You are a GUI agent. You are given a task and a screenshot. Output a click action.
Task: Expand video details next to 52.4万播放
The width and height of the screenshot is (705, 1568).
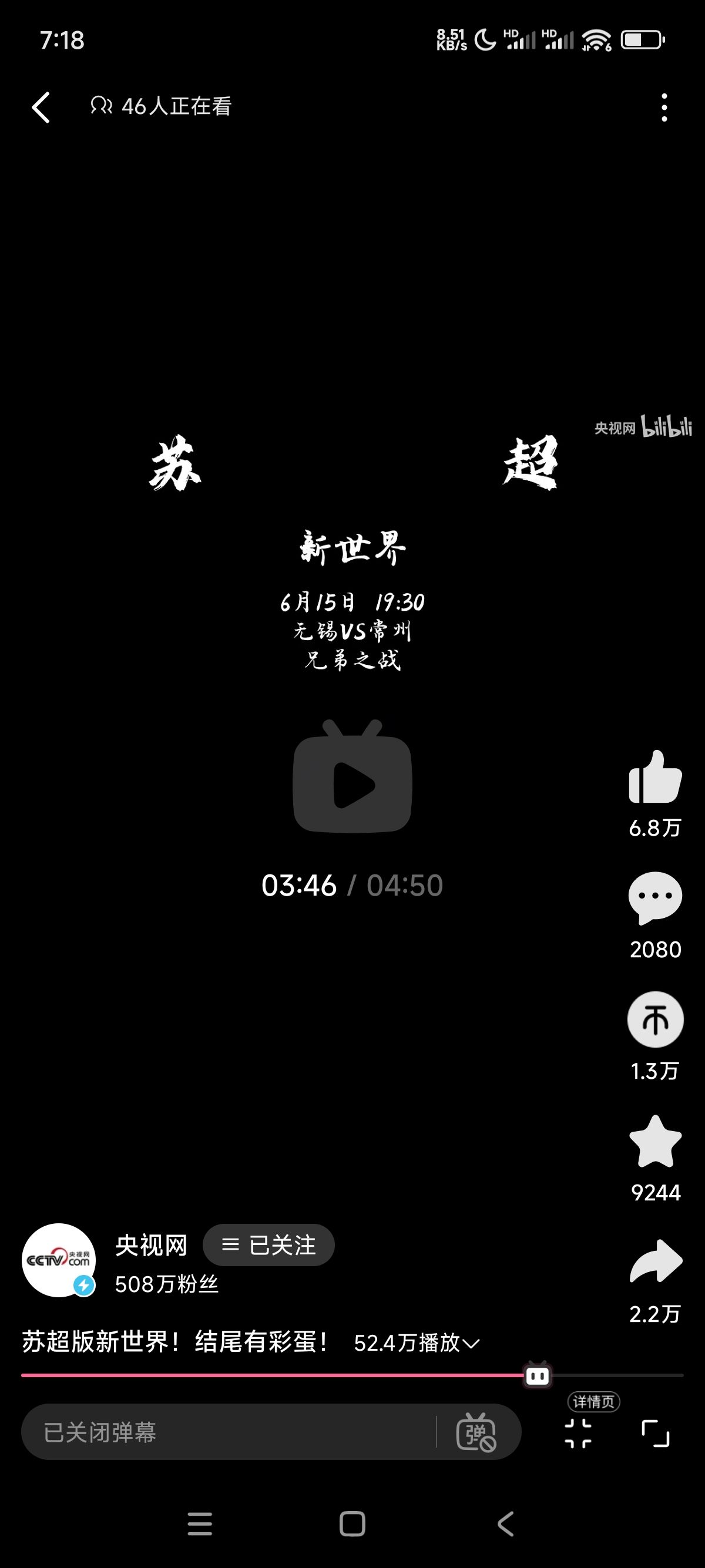(471, 1342)
